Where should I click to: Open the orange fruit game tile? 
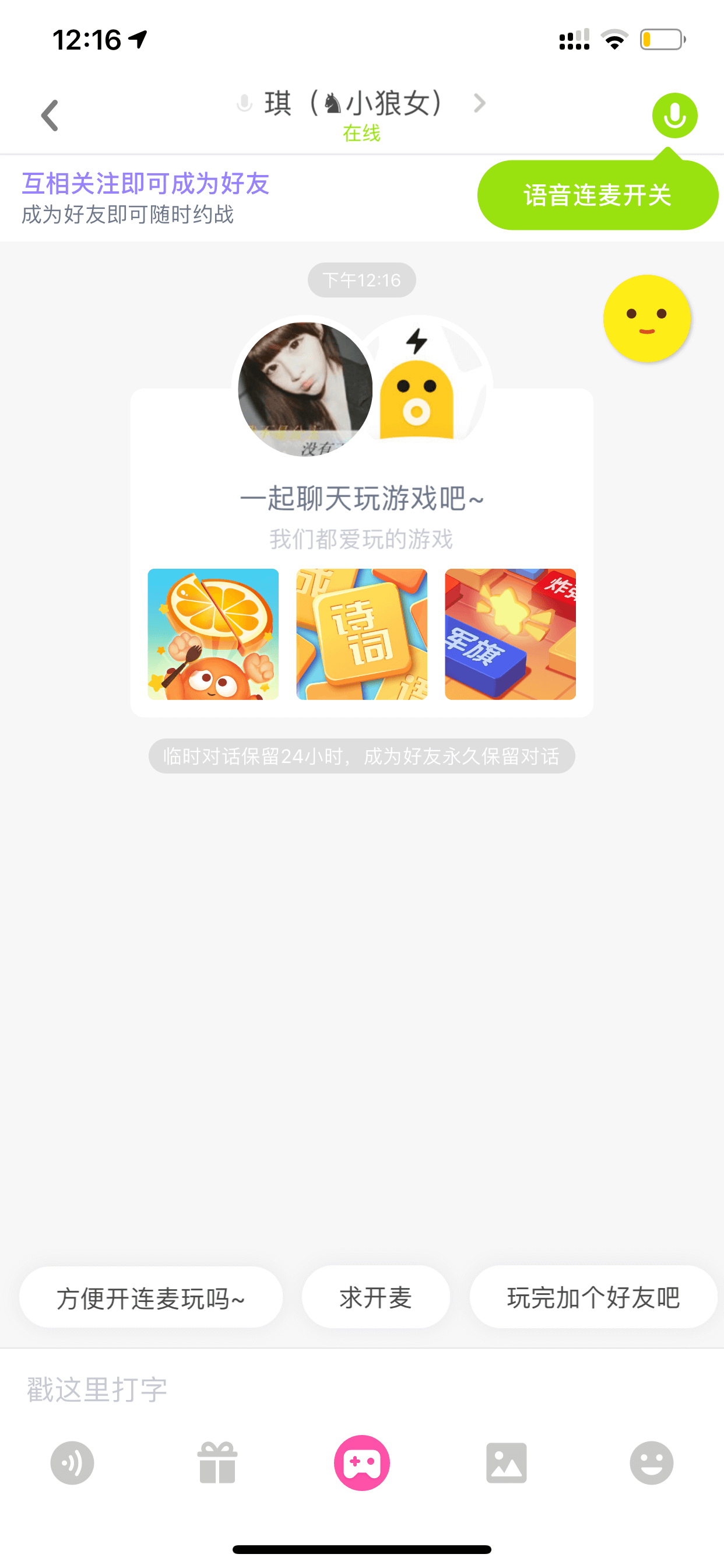pos(213,633)
